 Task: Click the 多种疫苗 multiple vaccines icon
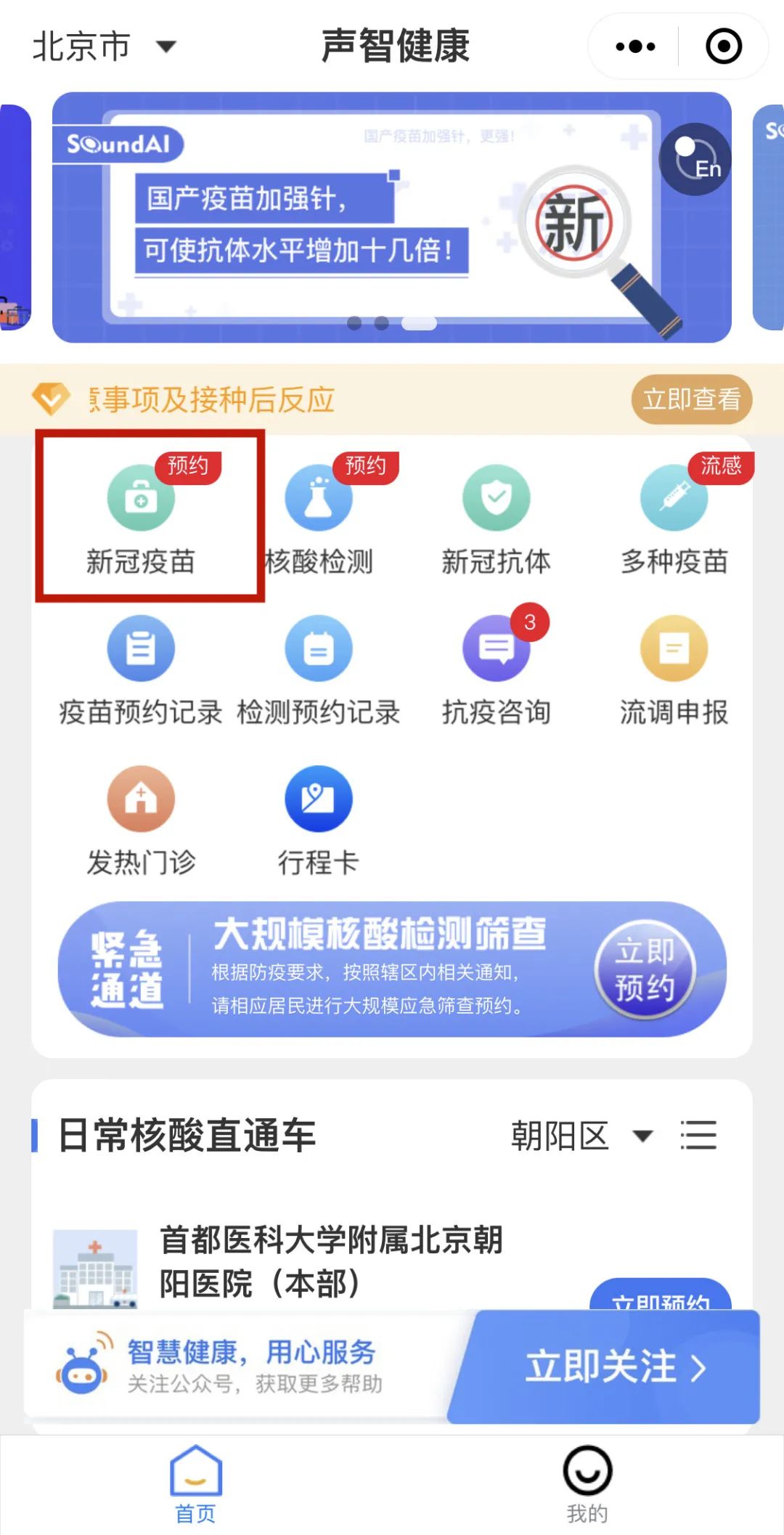[674, 516]
